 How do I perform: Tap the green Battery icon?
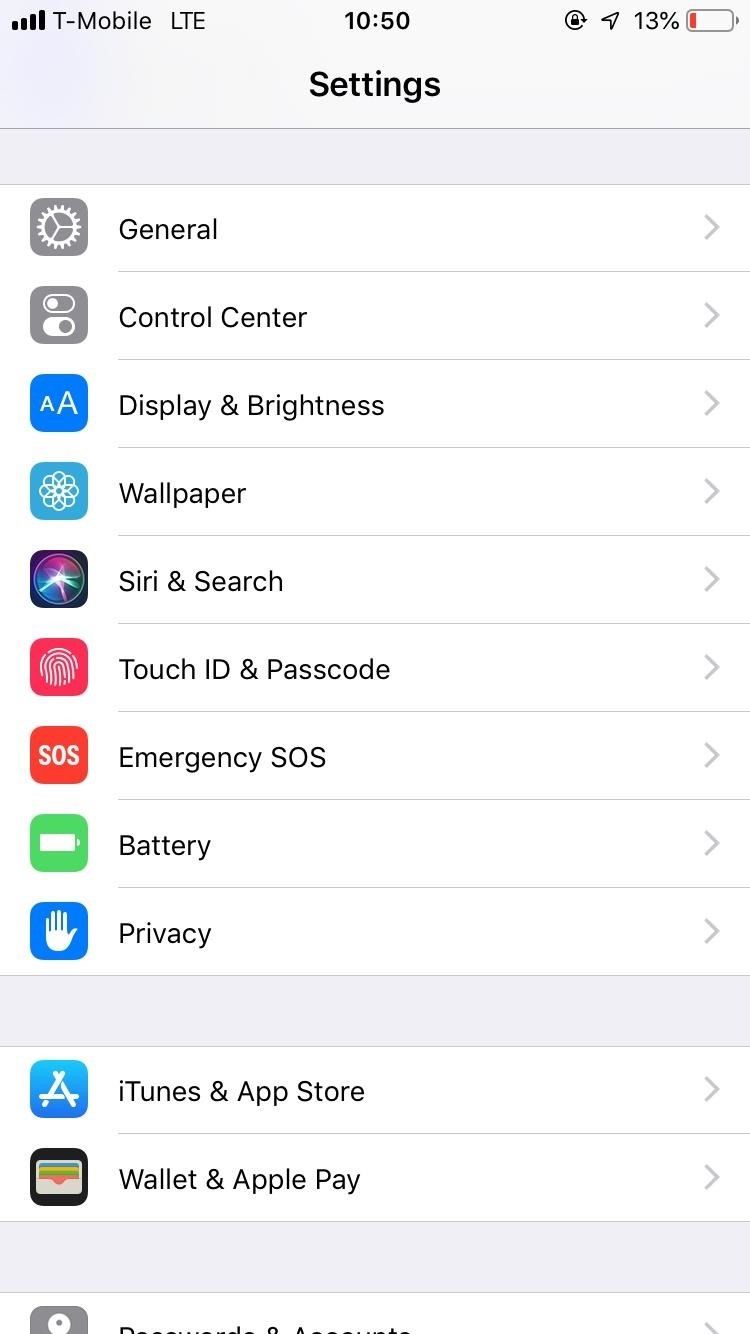[x=58, y=843]
